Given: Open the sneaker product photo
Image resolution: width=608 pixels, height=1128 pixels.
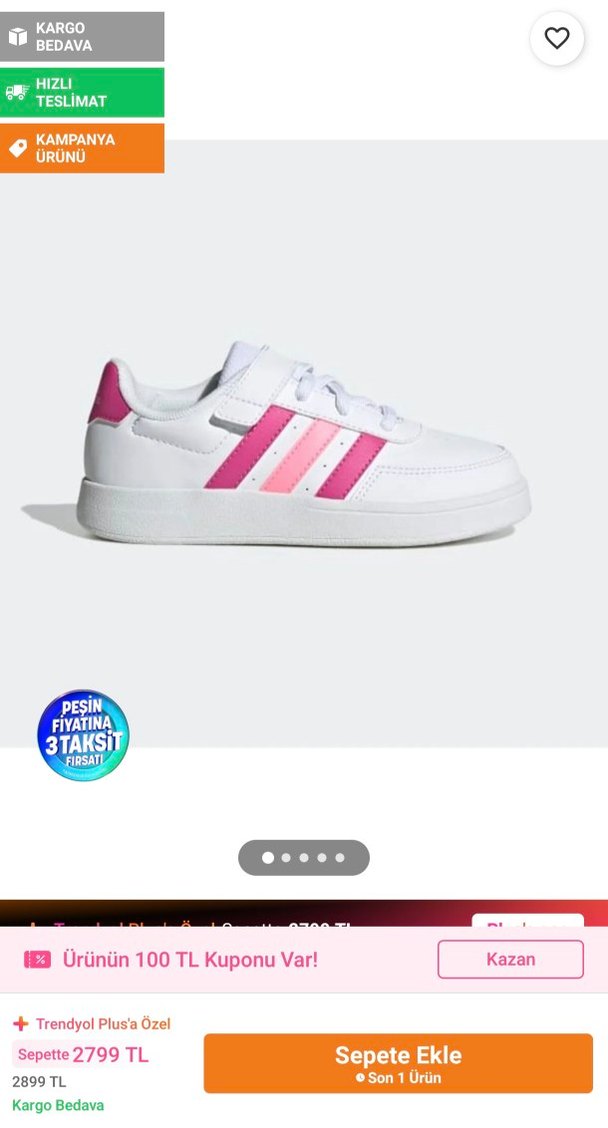Looking at the screenshot, I should [x=304, y=445].
